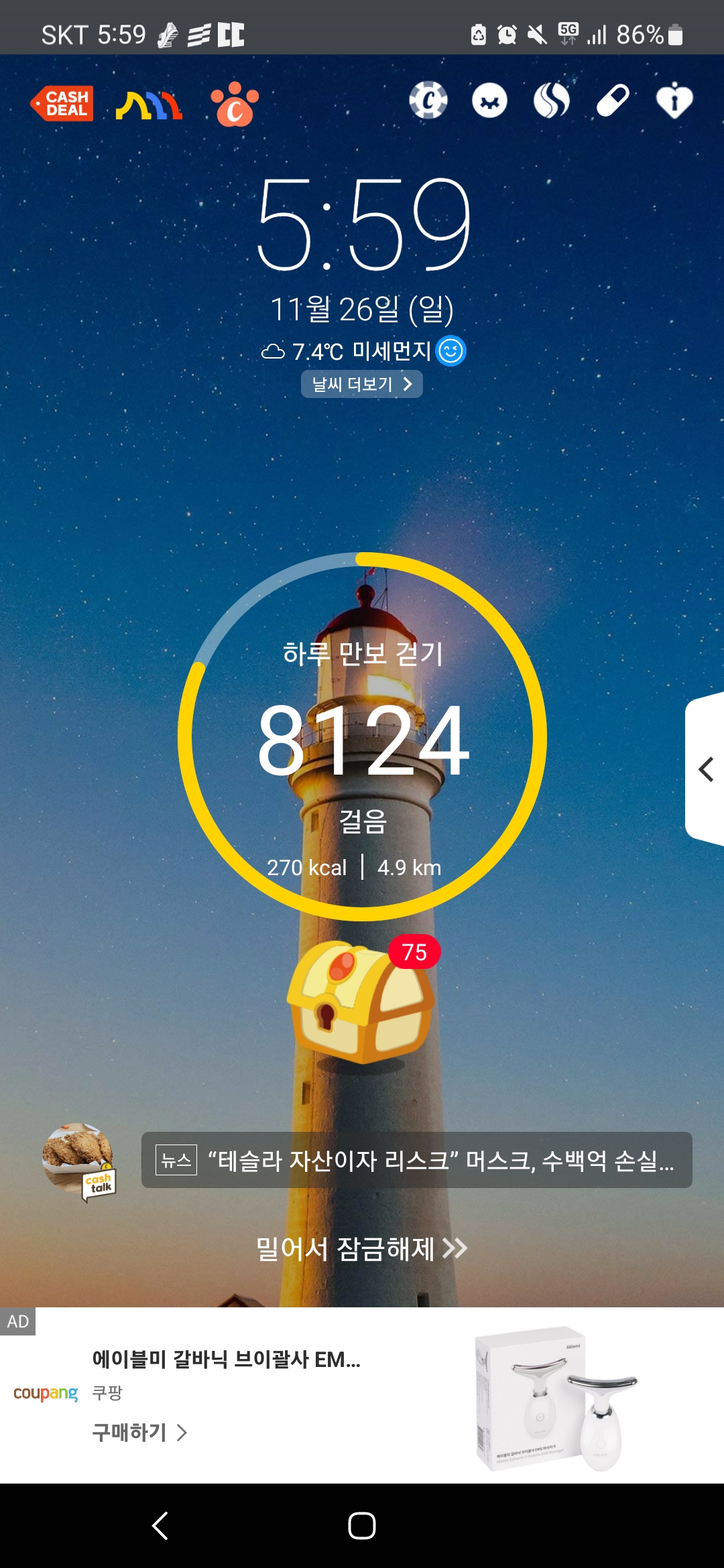Go to home screen via home button

[x=362, y=1526]
